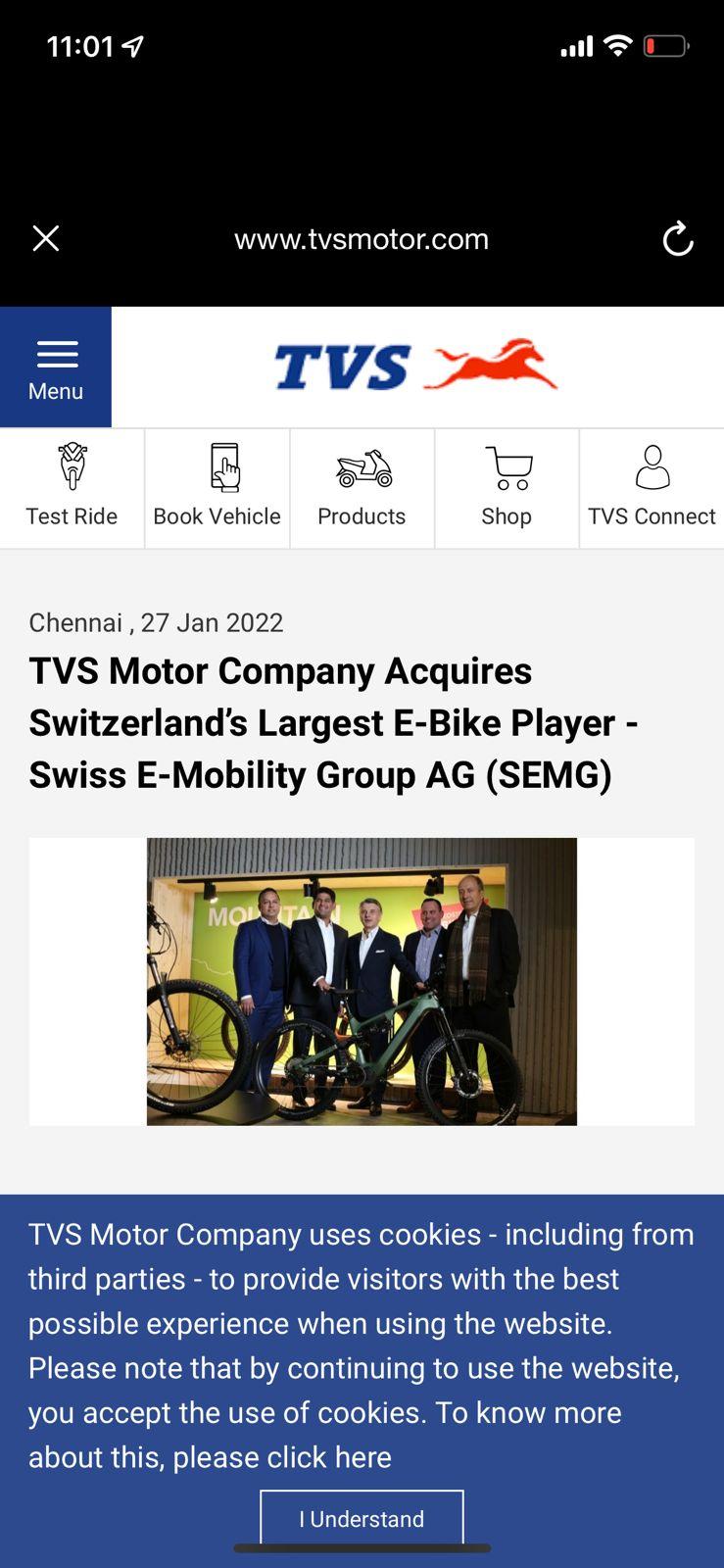Open the cookies 'click here' link
This screenshot has width=724, height=1568.
tap(337, 1457)
